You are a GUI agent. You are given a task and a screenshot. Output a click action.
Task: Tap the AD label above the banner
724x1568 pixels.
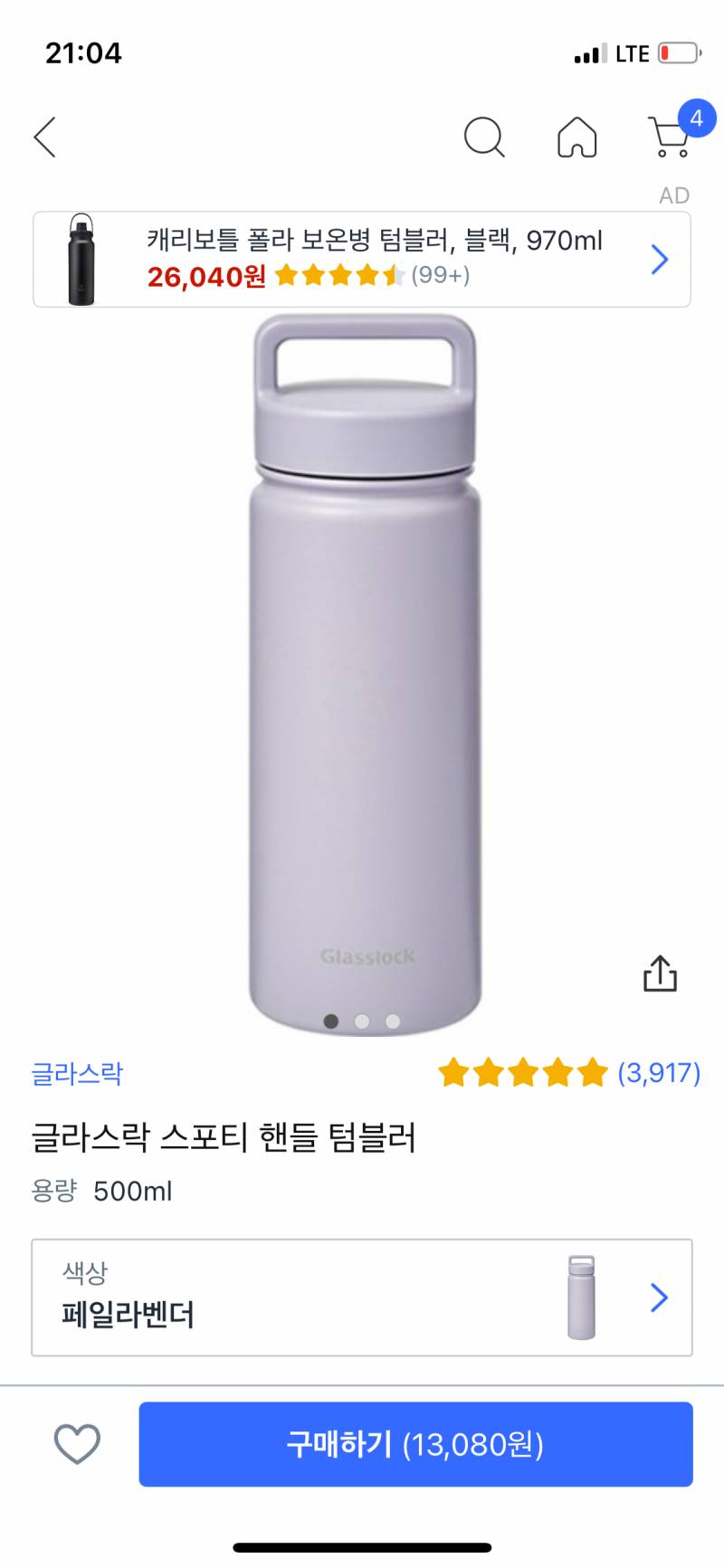point(673,195)
